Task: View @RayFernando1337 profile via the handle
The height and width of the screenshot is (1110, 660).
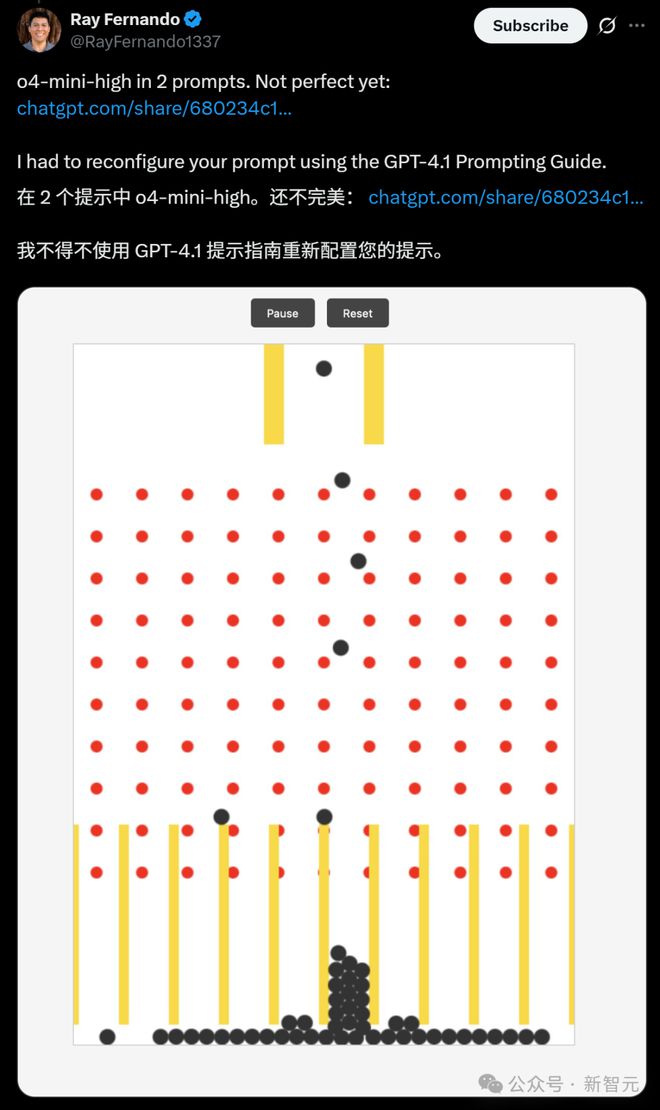Action: (145, 42)
